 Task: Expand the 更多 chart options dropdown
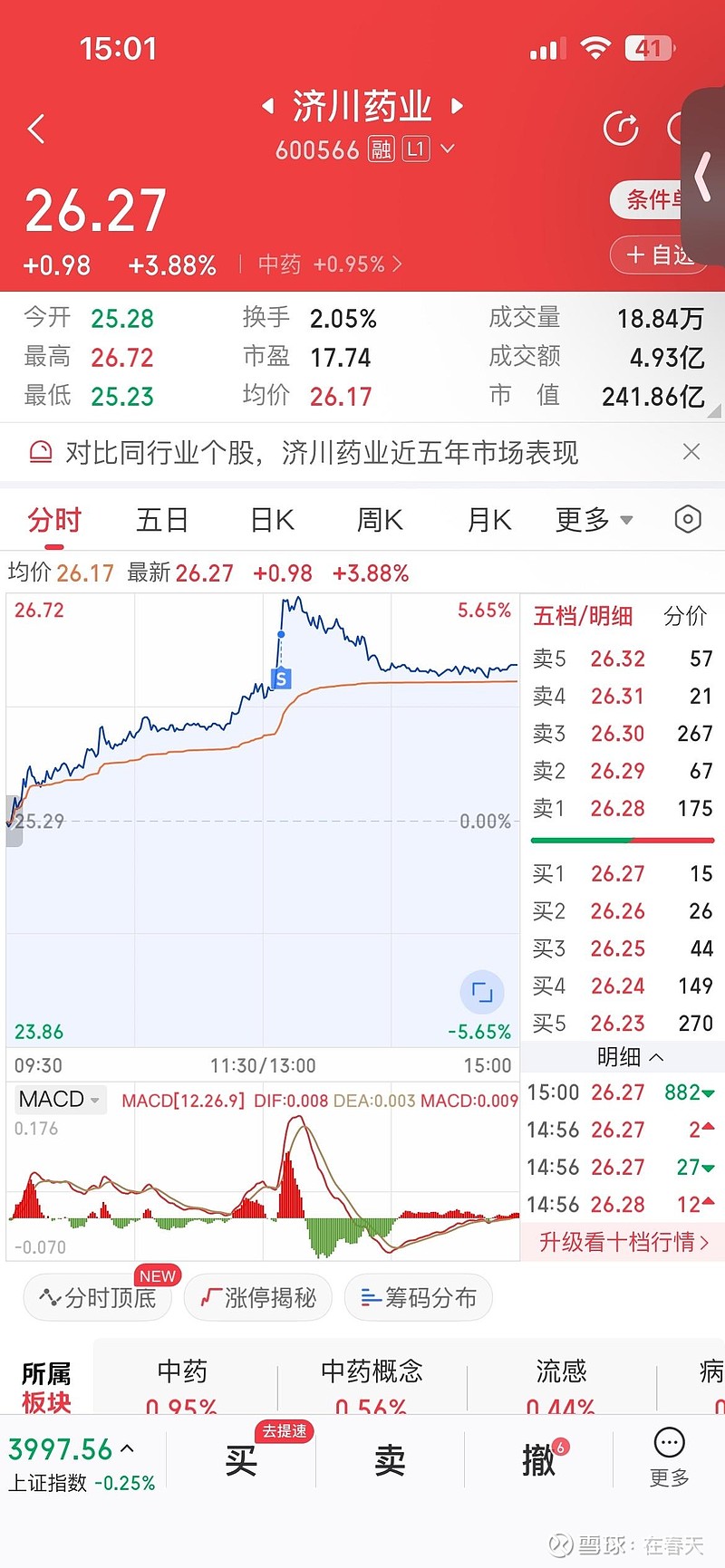coord(594,520)
